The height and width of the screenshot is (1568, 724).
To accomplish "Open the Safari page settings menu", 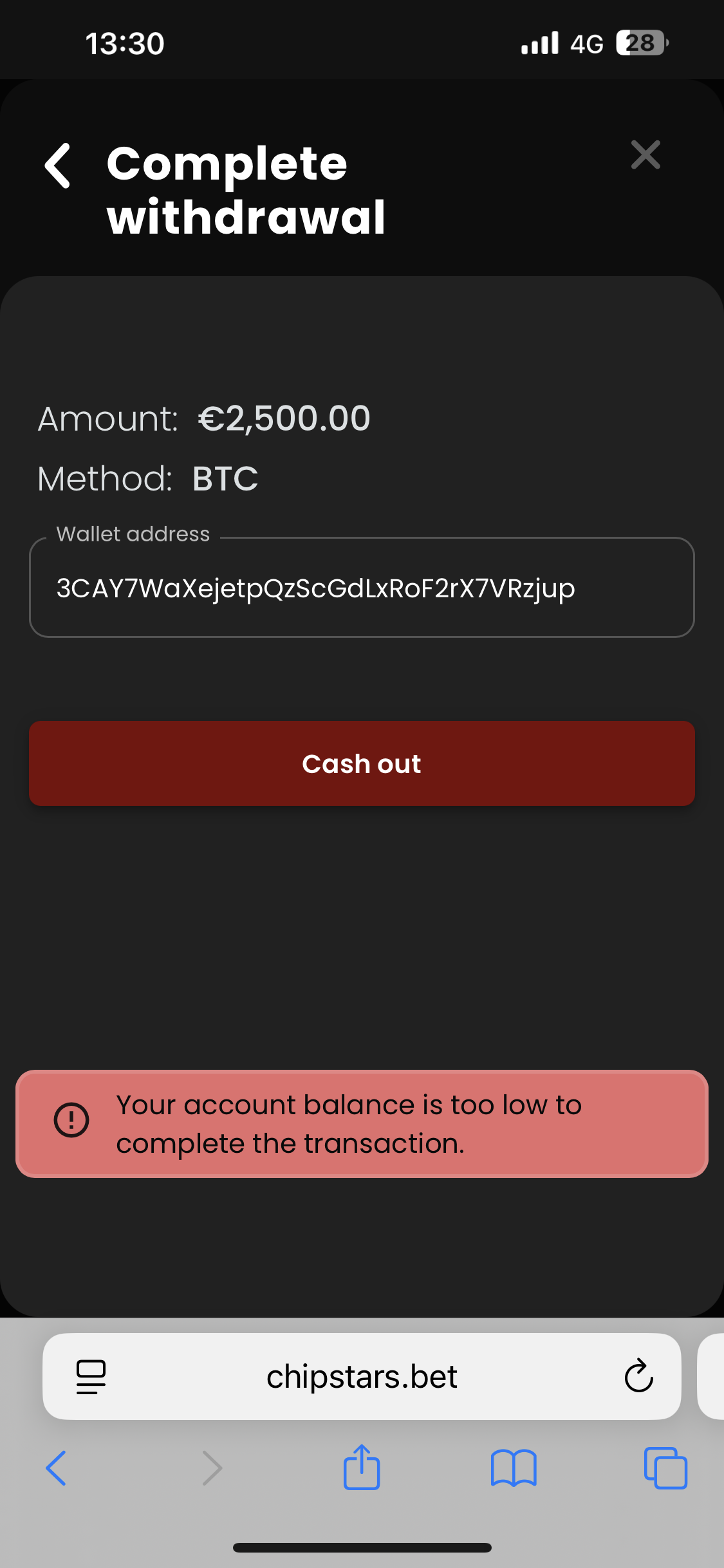I will [x=91, y=1377].
